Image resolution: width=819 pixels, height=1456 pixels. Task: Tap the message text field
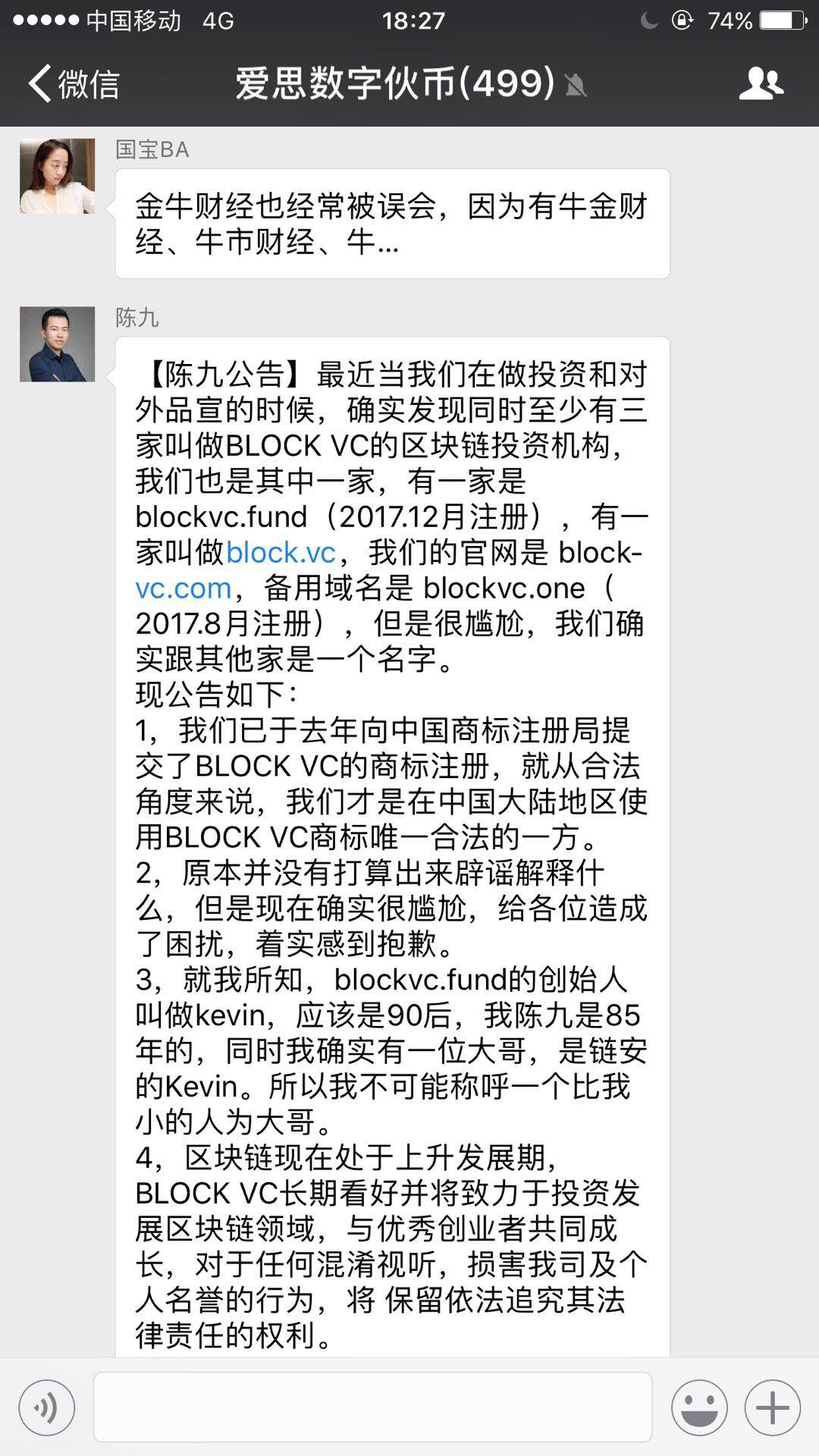(372, 1407)
